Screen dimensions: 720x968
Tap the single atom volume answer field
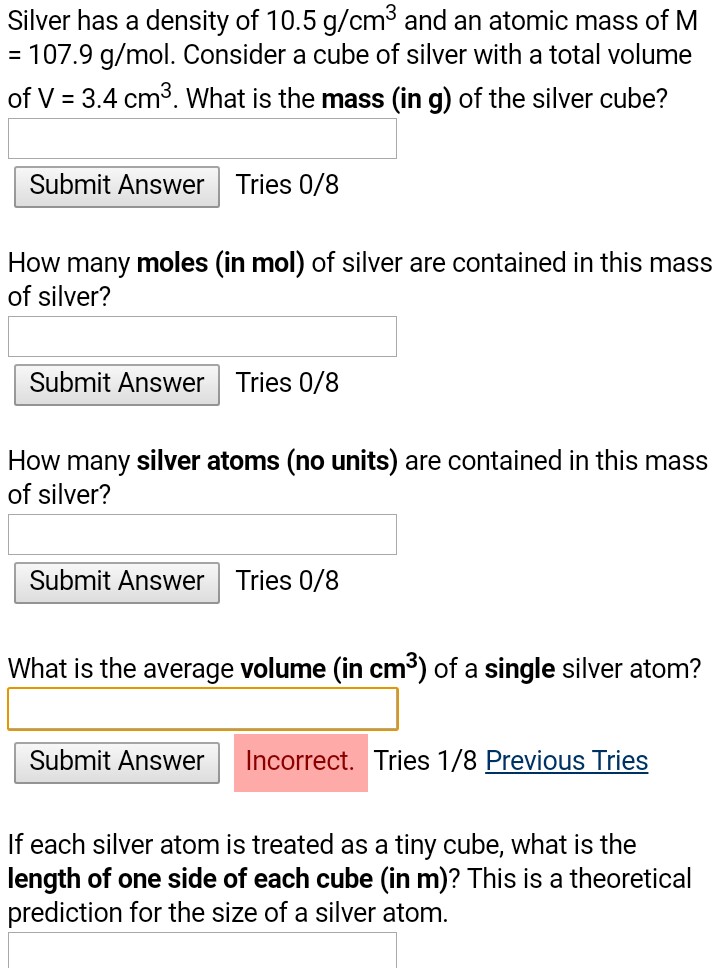[x=202, y=709]
